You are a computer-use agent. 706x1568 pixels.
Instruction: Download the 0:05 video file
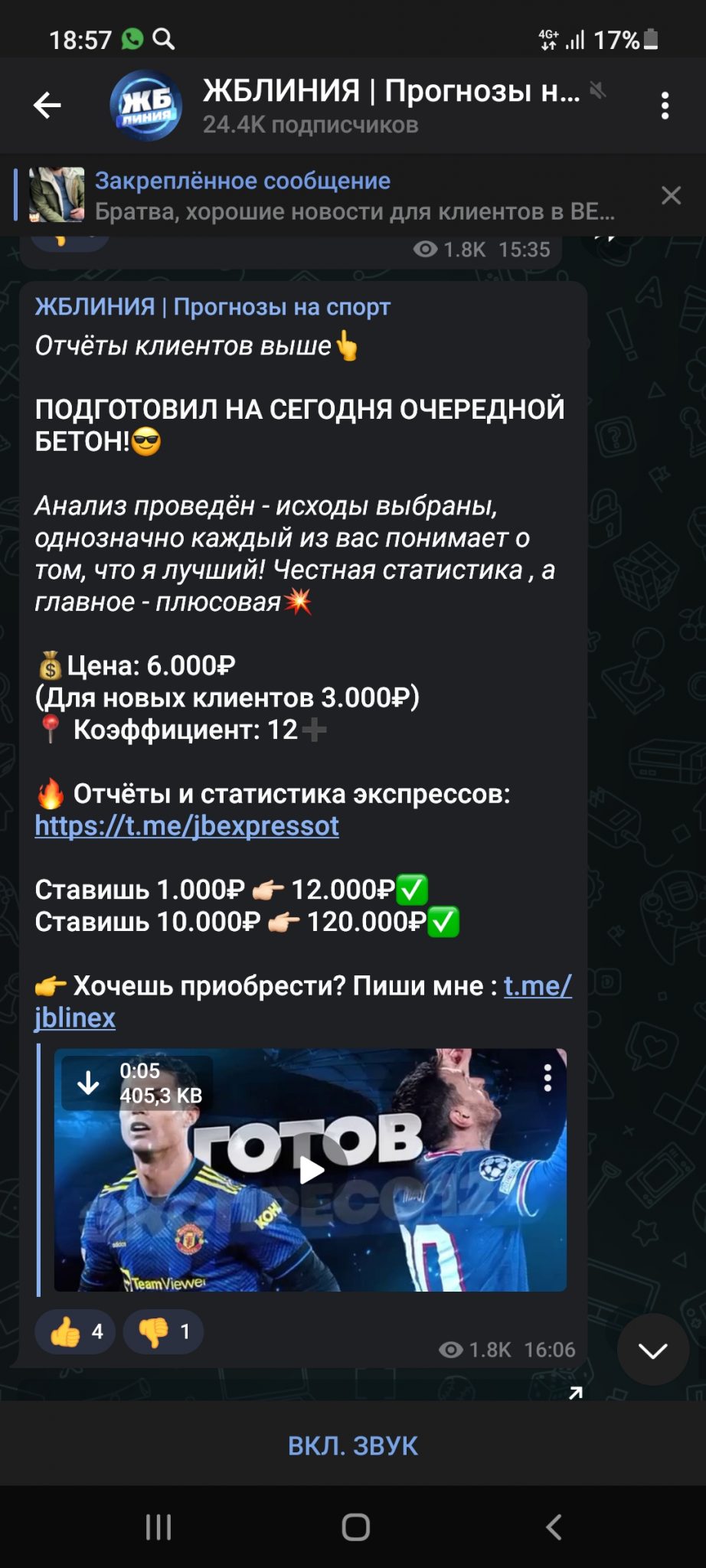click(x=89, y=1083)
